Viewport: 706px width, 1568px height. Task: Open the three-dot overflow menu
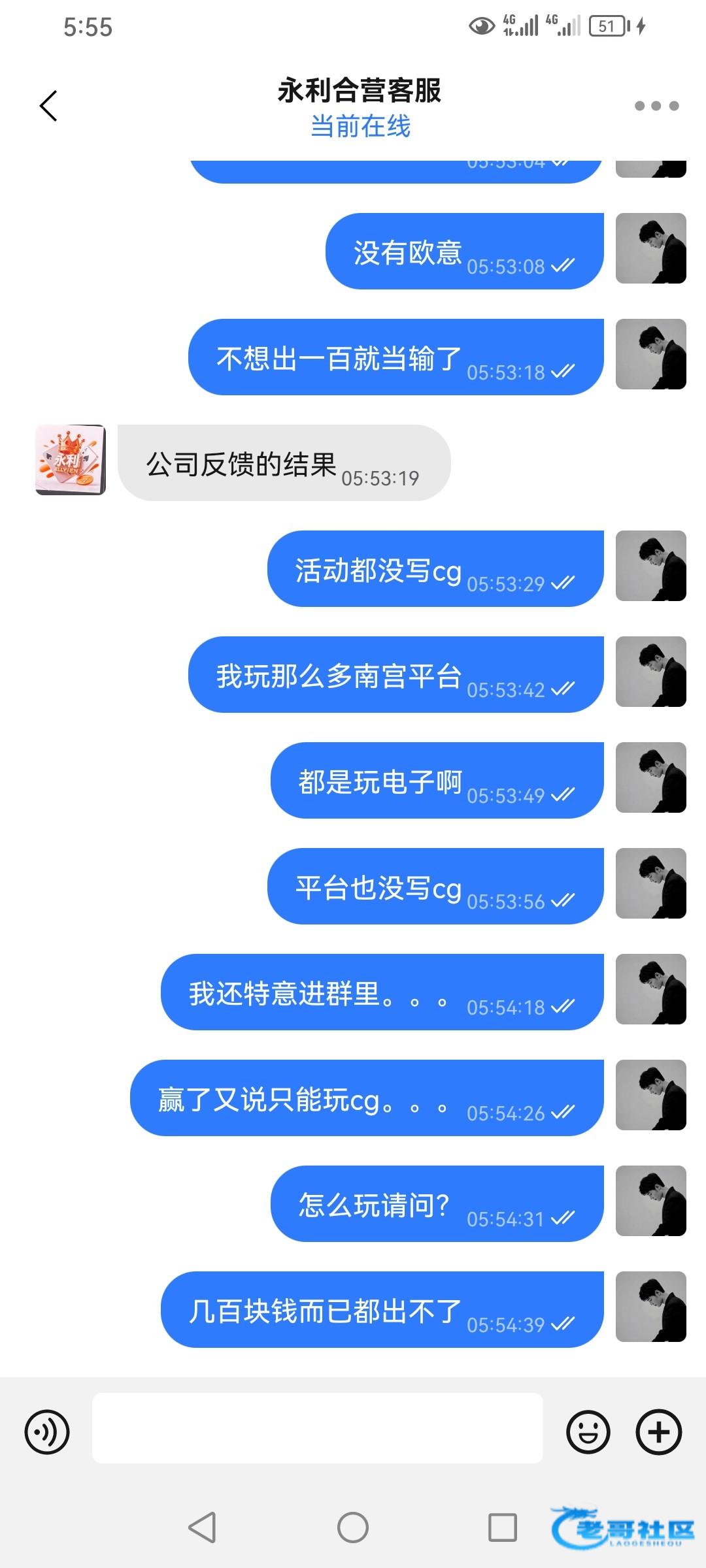[x=656, y=106]
